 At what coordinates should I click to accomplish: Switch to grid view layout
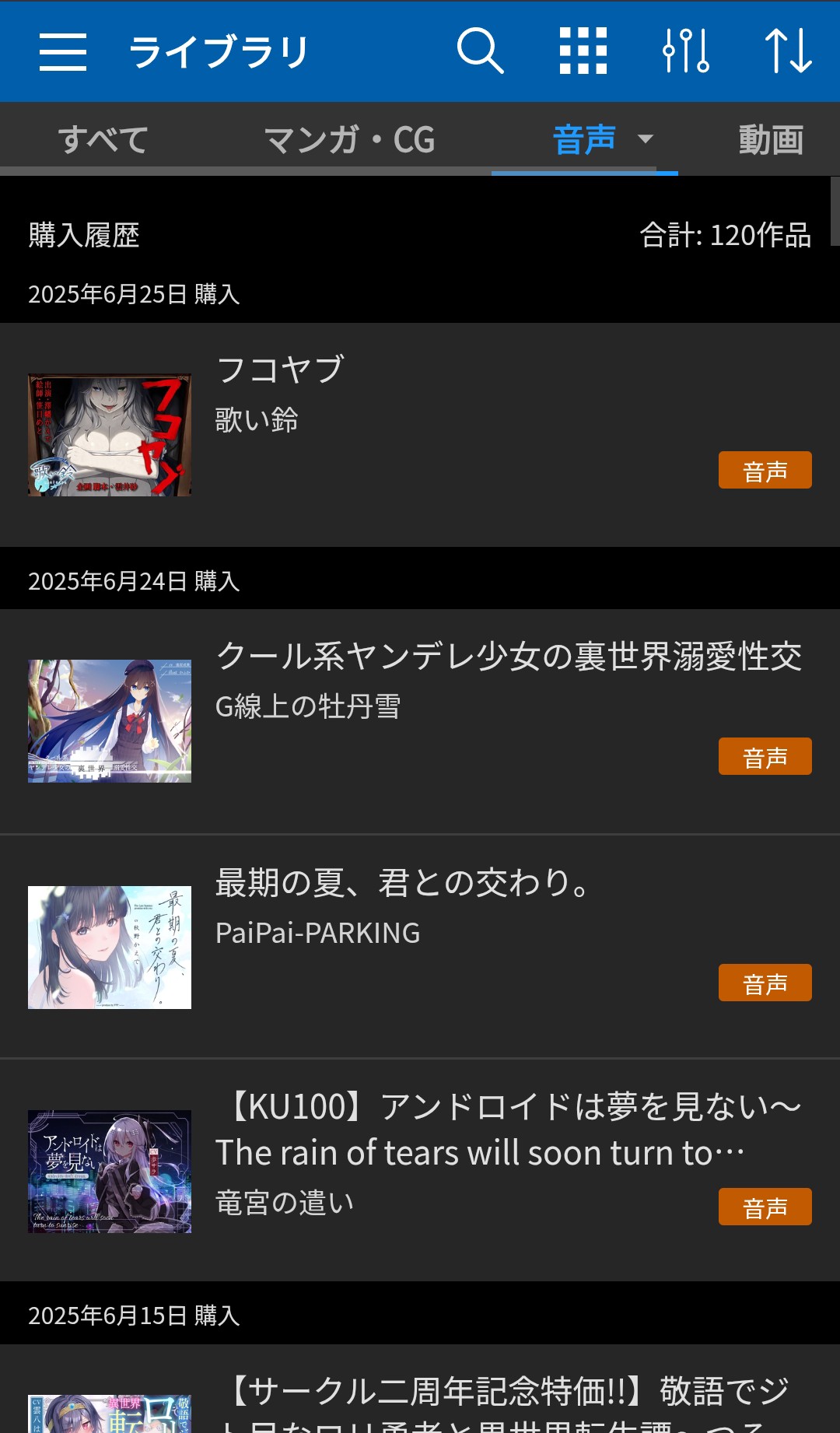tap(583, 52)
